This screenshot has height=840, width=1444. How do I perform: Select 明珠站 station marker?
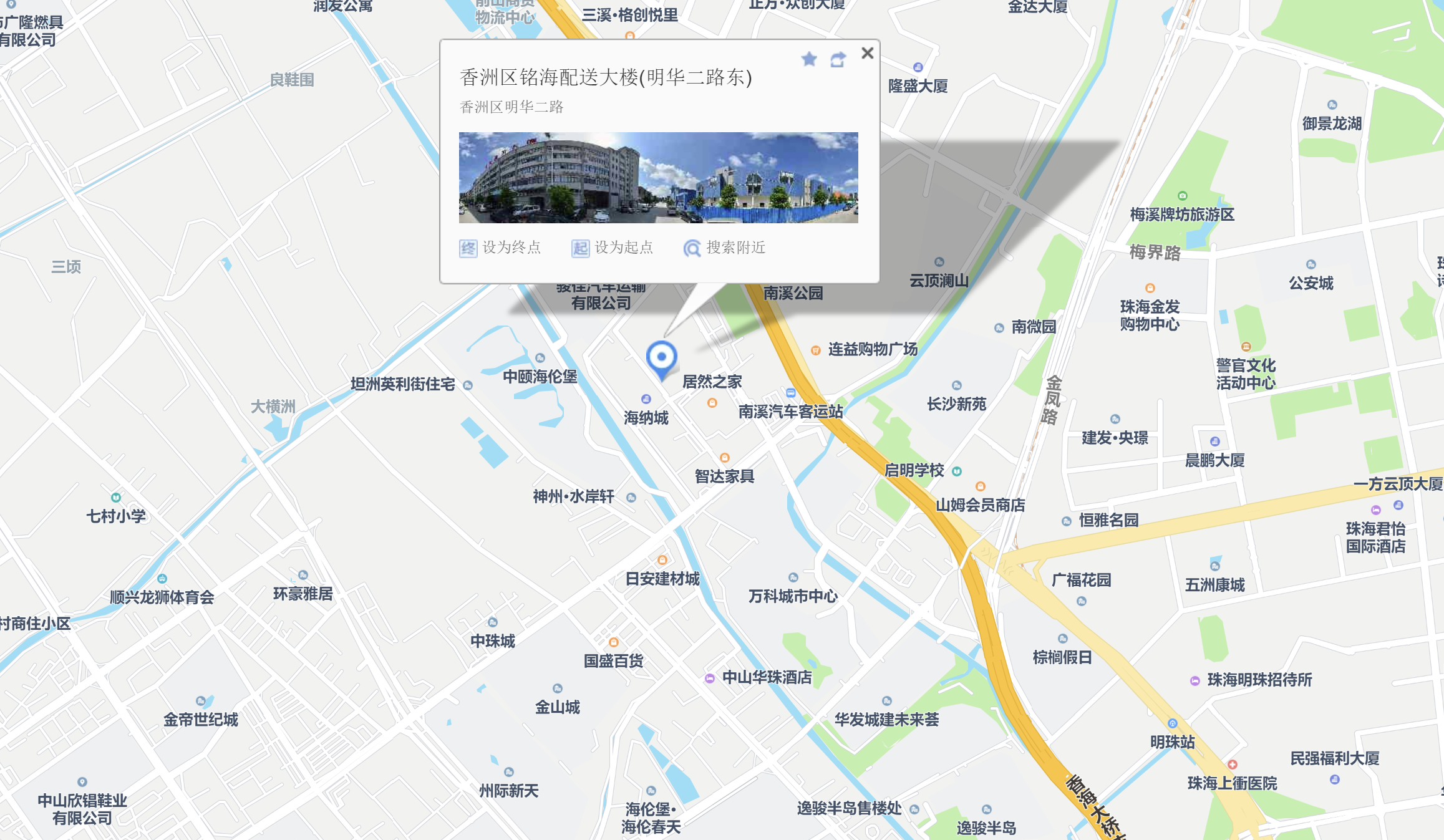point(1173,724)
